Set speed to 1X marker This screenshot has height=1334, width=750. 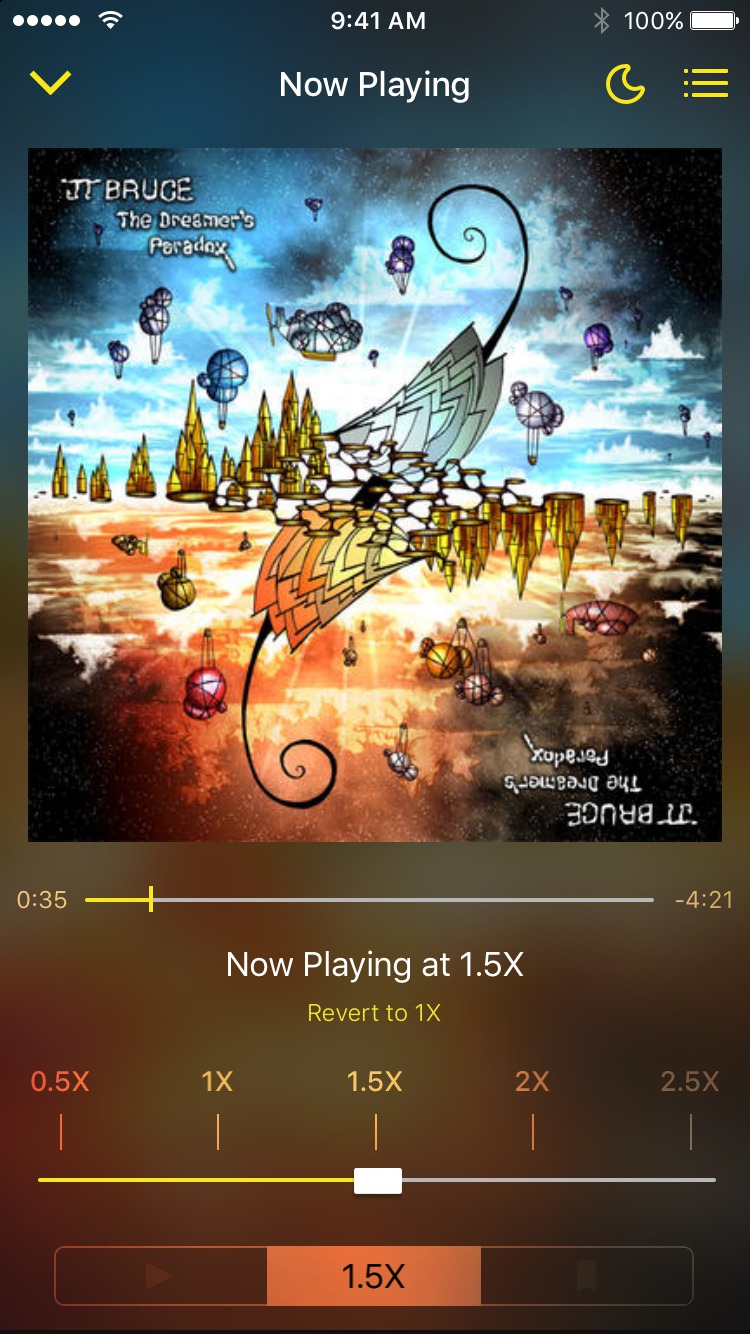[217, 1082]
